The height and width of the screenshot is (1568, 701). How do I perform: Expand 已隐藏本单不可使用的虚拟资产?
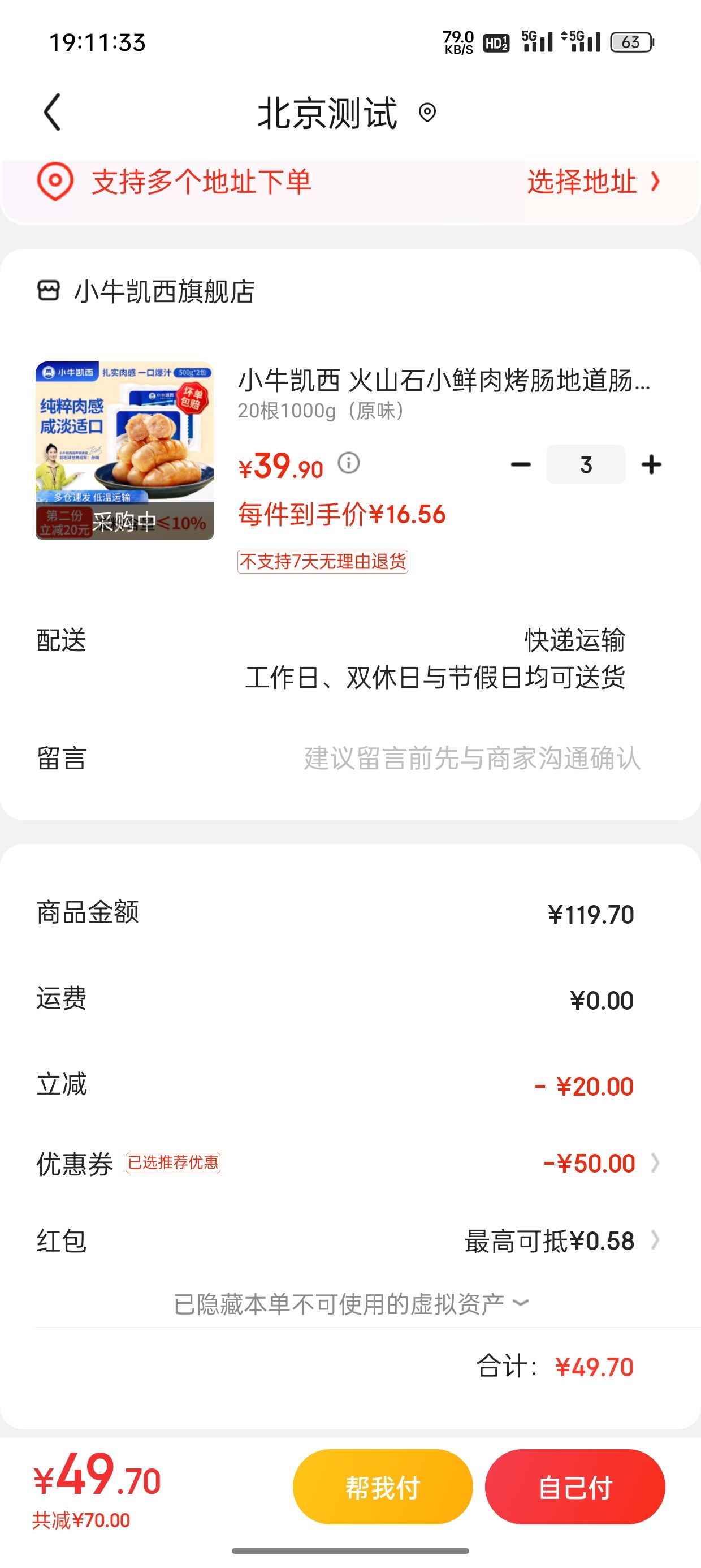coord(351,1304)
